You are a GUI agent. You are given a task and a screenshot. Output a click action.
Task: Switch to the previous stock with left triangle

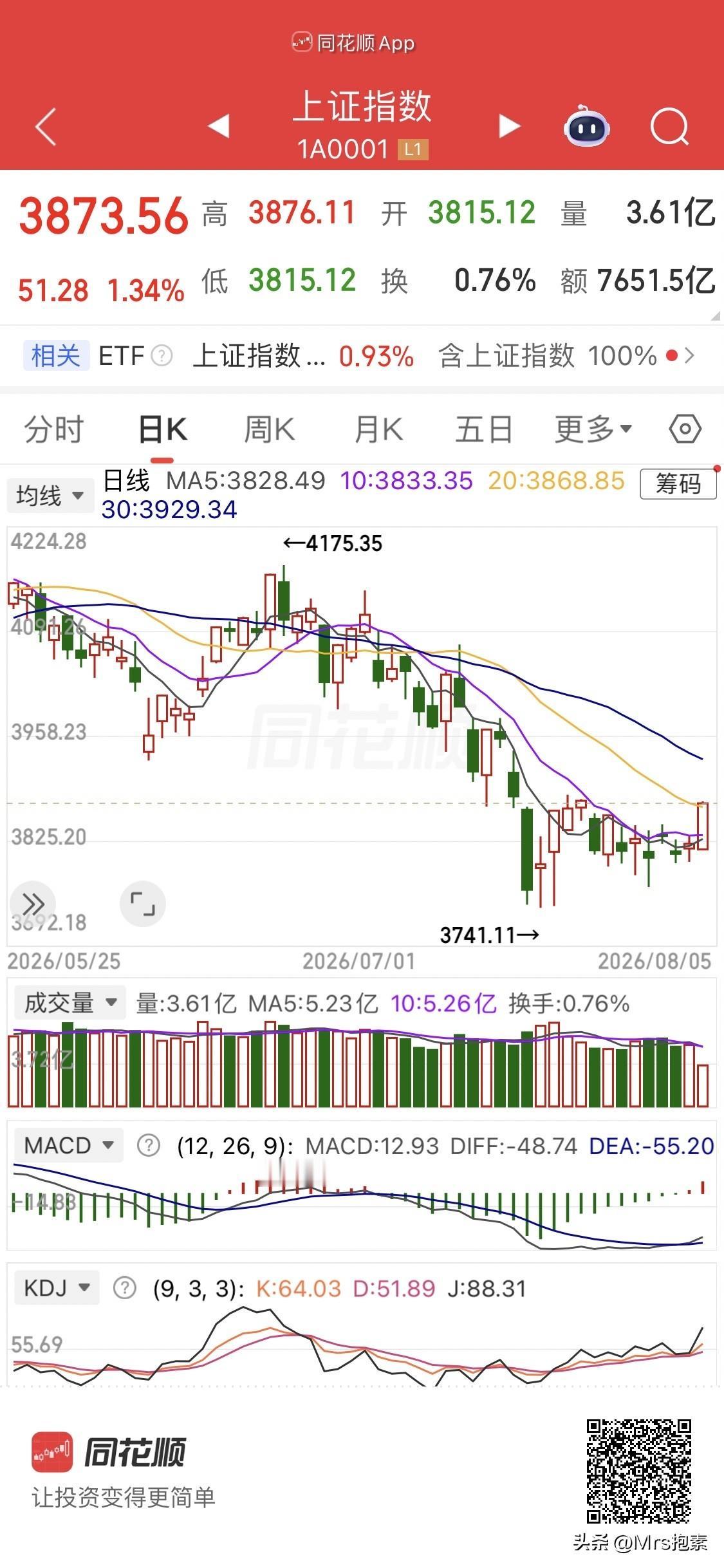(x=219, y=126)
